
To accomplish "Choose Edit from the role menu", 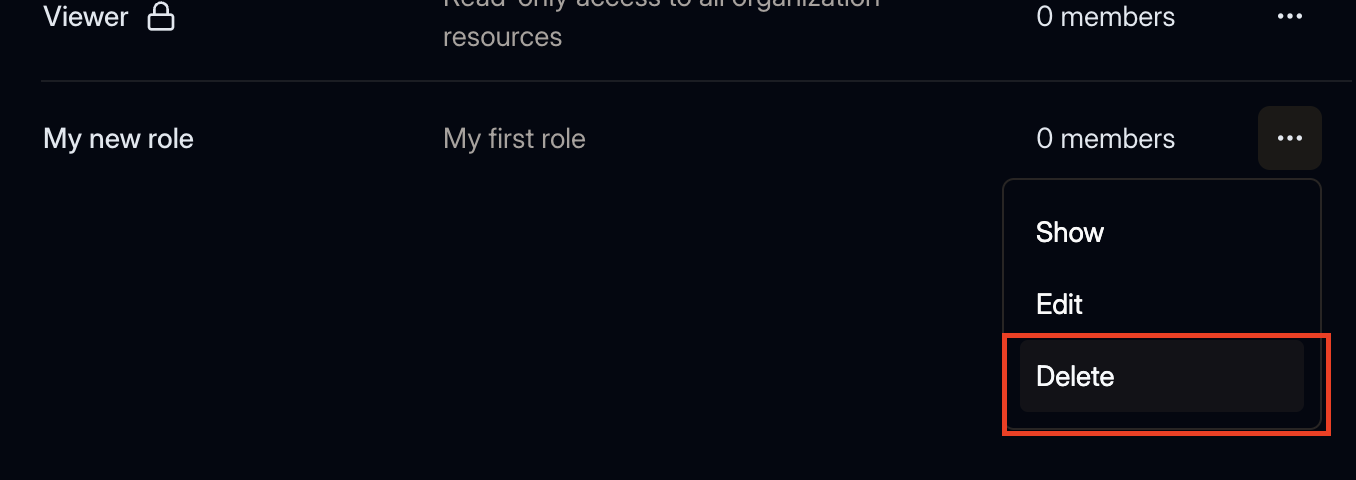I will pyautogui.click(x=1060, y=304).
